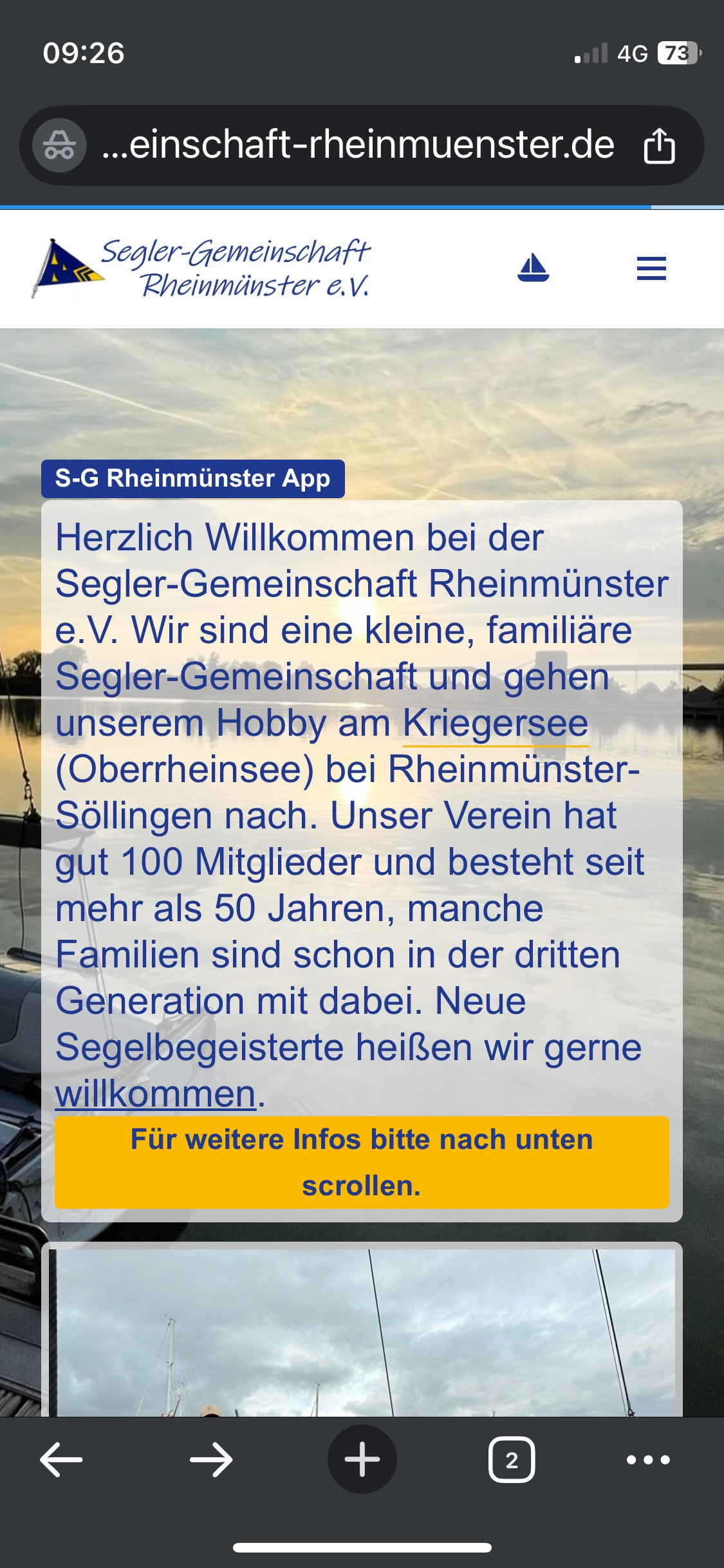This screenshot has width=724, height=1568.
Task: Tap the yellow 'Für weitere Infos' button
Action: pyautogui.click(x=362, y=1162)
